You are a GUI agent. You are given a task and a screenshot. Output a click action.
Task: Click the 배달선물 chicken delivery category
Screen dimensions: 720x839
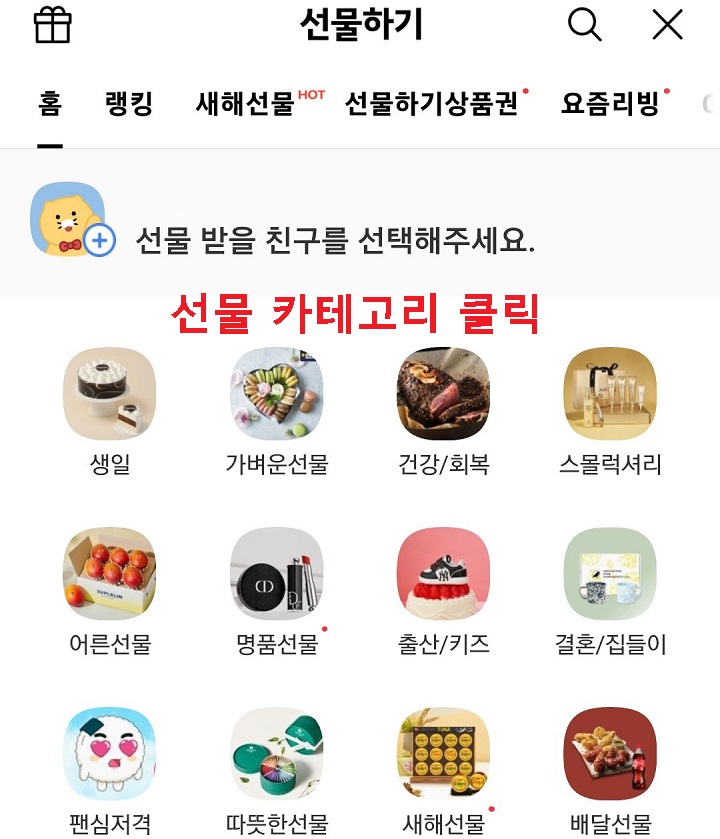tap(610, 755)
